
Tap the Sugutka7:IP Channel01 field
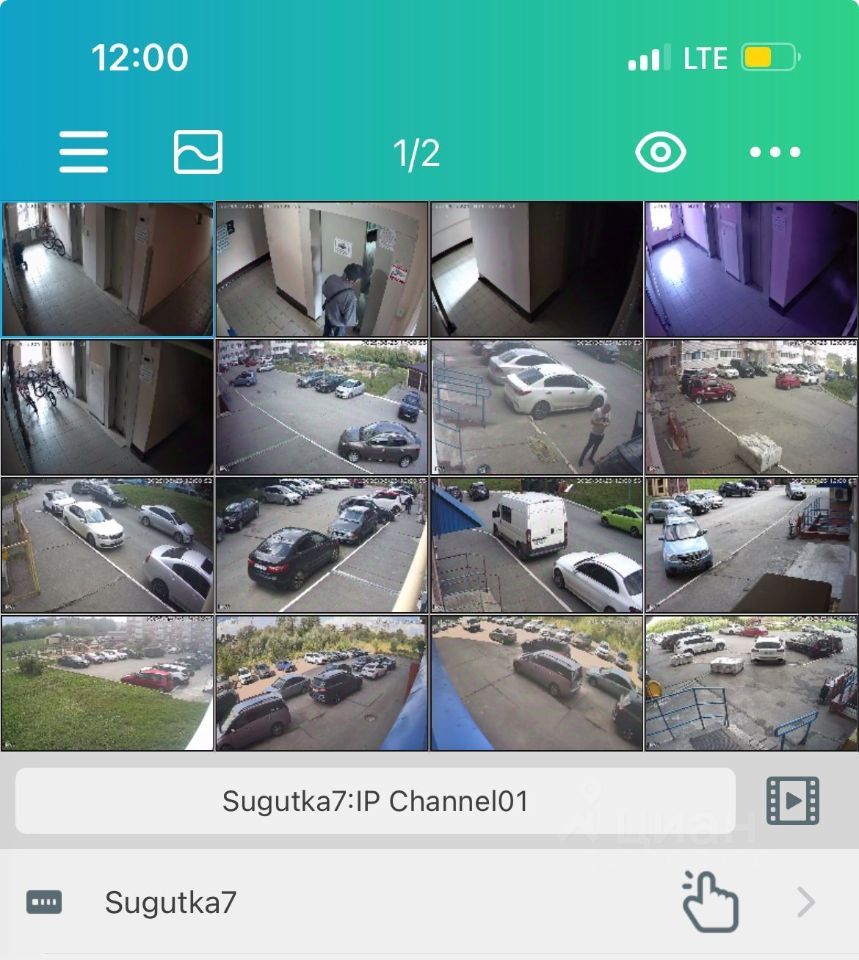coord(375,801)
